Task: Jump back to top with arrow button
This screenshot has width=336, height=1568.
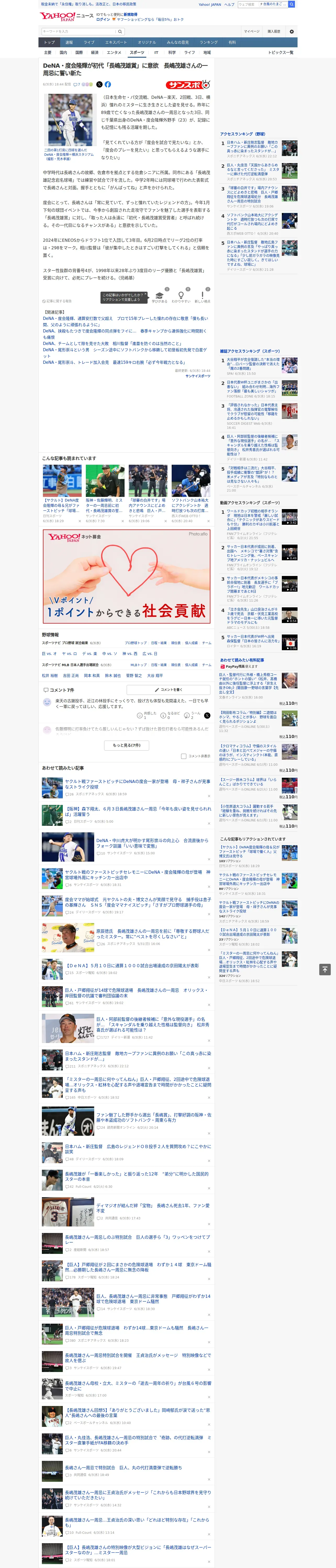Action: [x=325, y=969]
